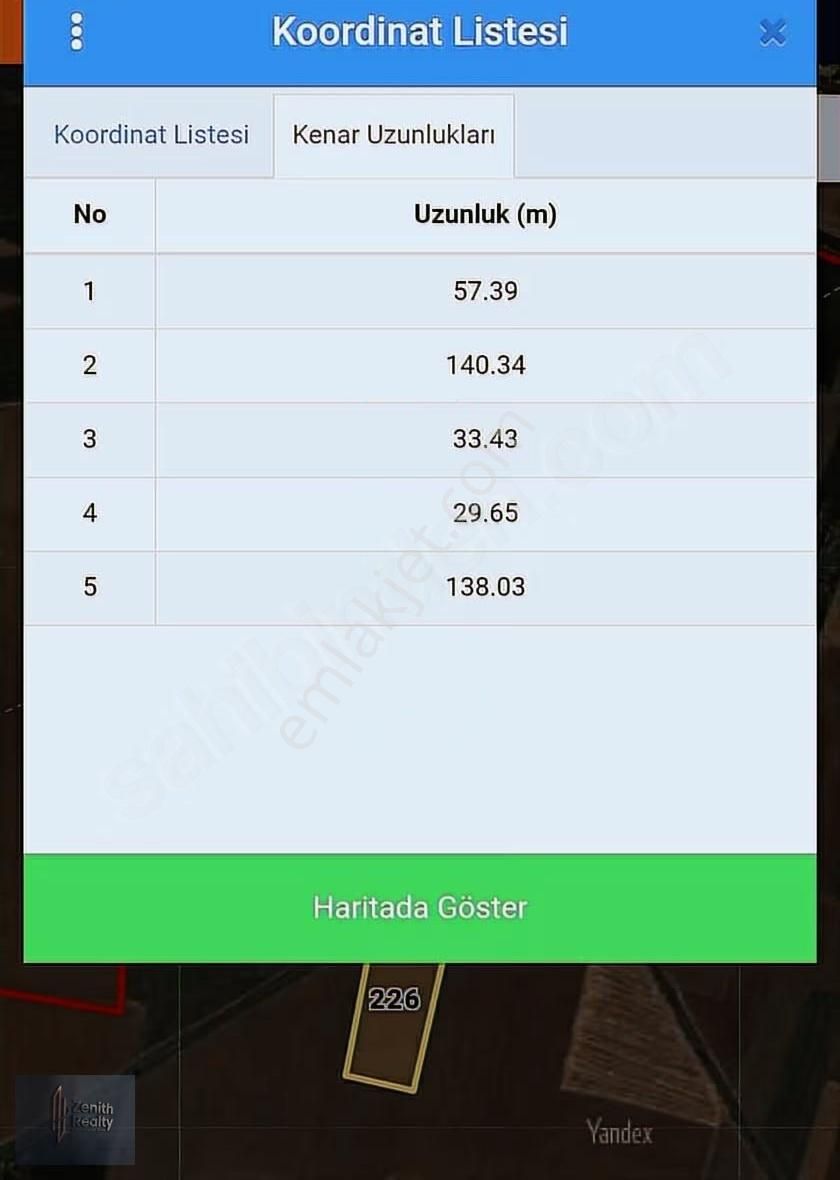Open the Kenar Uzunlukları tab
This screenshot has height=1180, width=840.
click(x=393, y=134)
